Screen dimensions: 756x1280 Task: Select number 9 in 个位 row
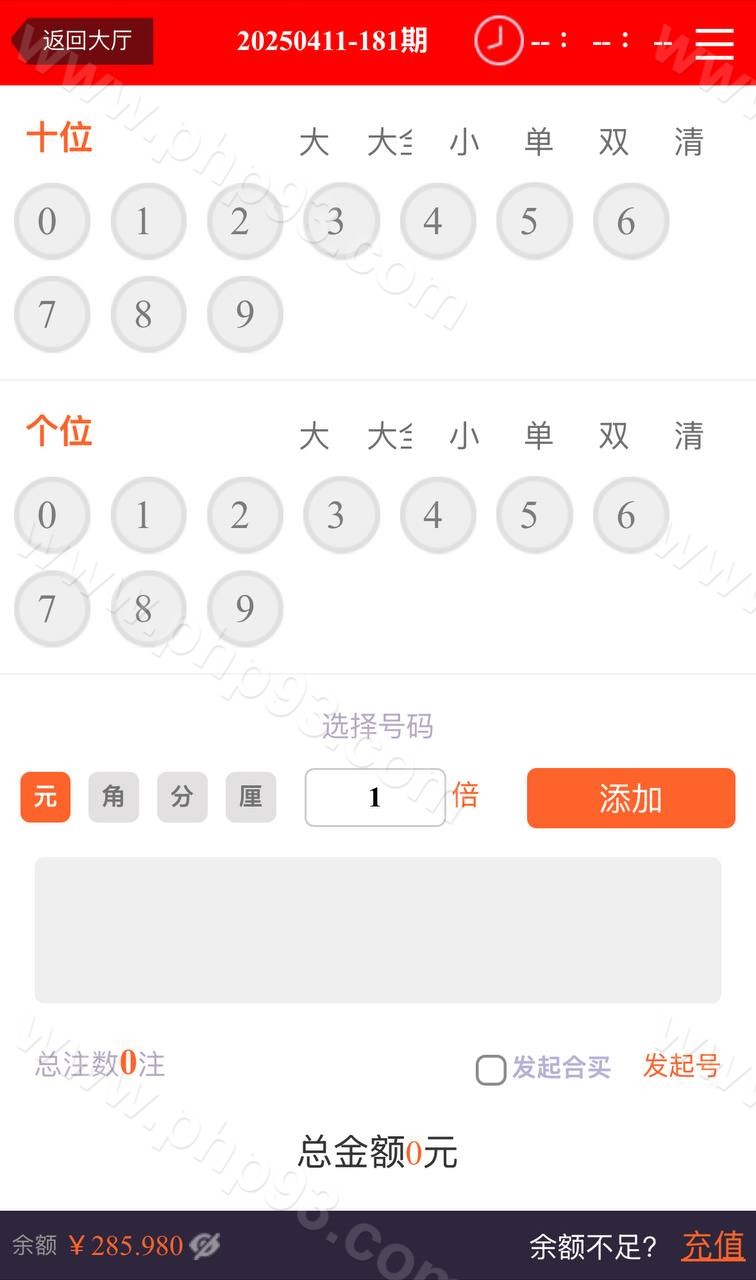click(245, 608)
